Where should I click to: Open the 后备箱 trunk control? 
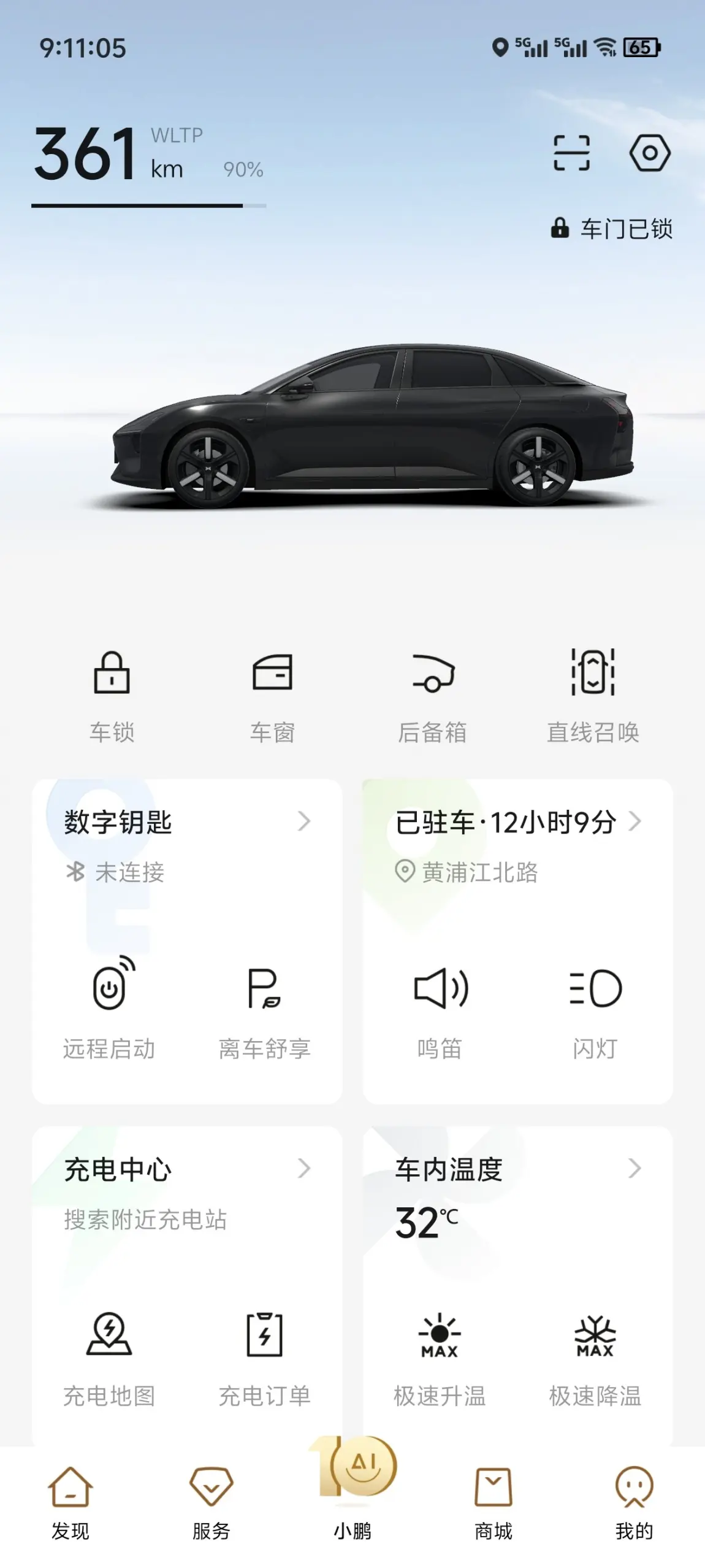(x=432, y=697)
